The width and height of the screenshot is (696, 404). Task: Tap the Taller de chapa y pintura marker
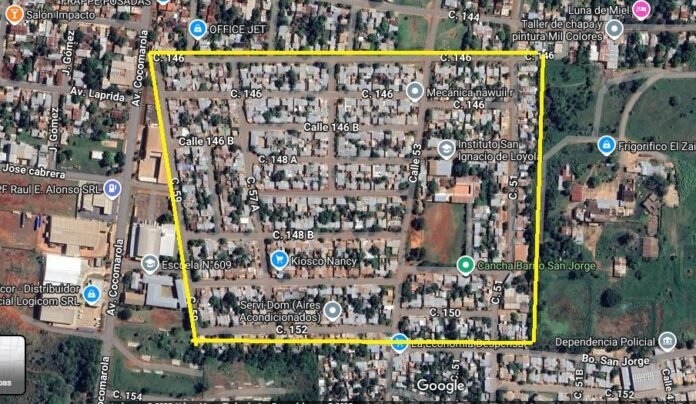click(614, 29)
